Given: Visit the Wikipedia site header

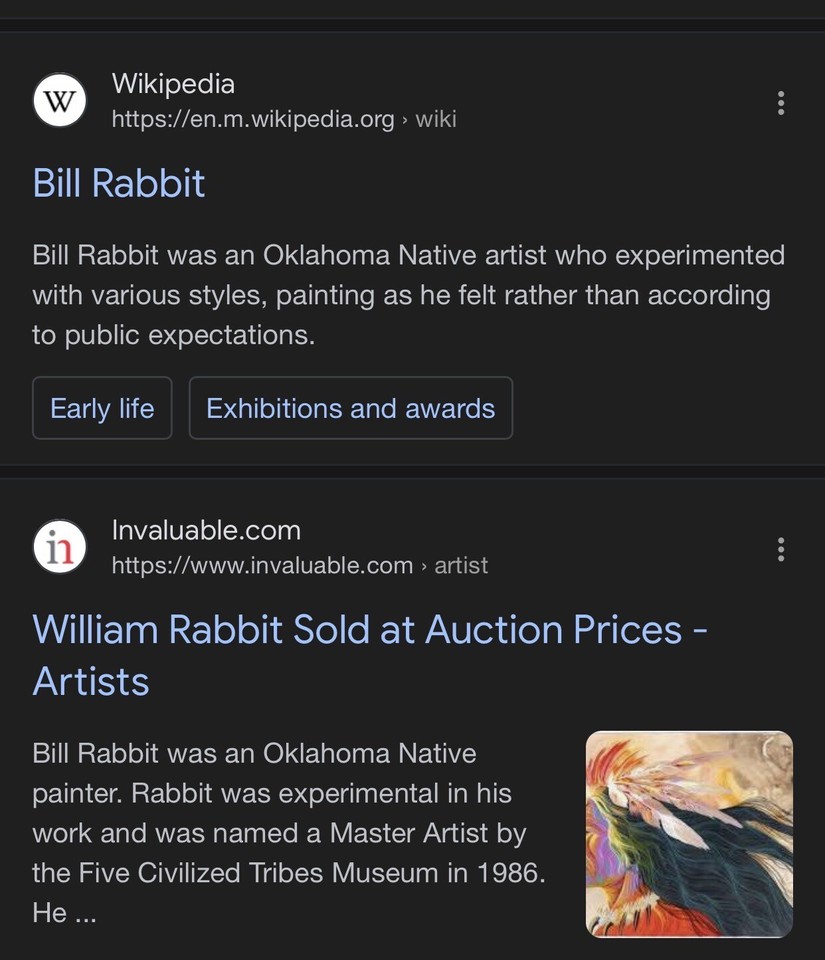Looking at the screenshot, I should point(173,84).
